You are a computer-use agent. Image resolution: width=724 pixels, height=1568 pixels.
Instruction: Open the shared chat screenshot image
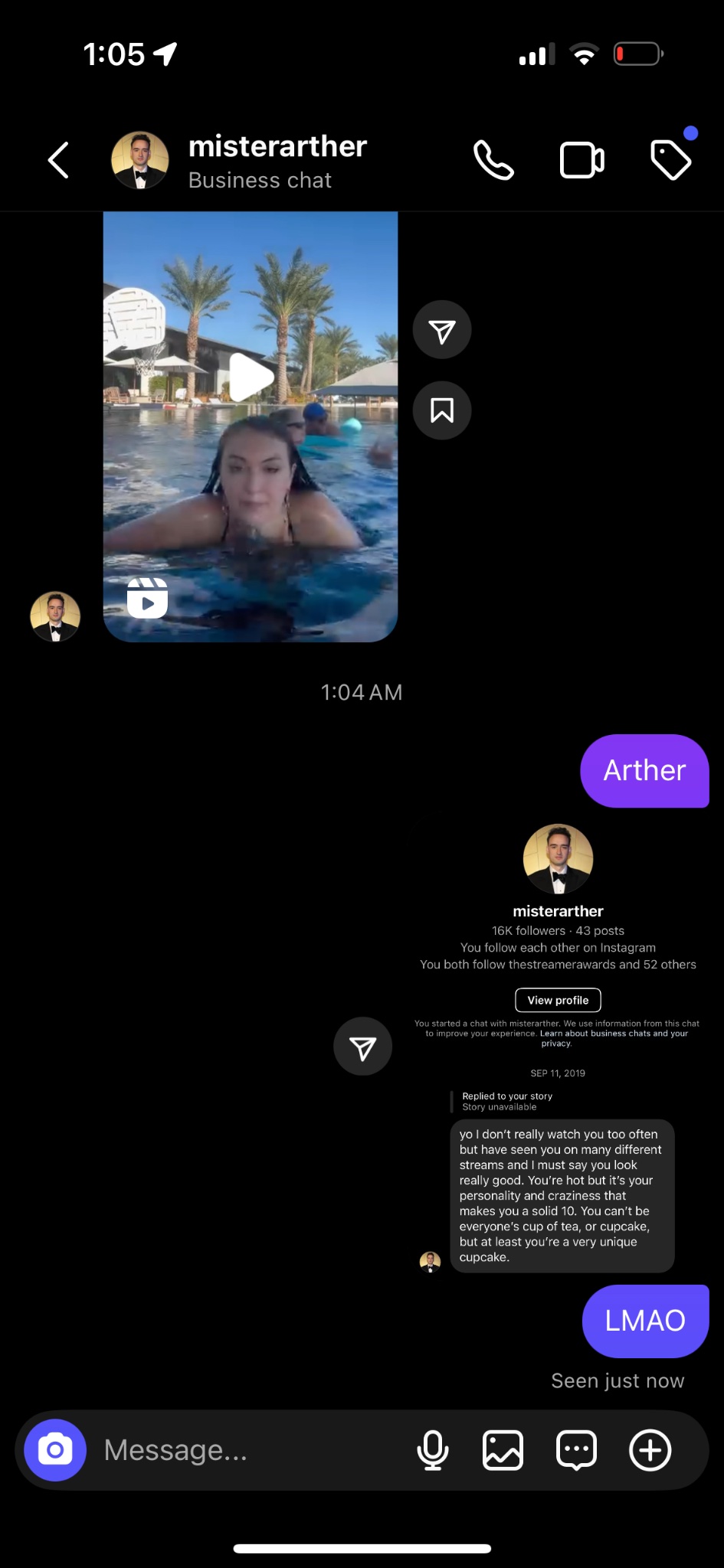point(558,1045)
